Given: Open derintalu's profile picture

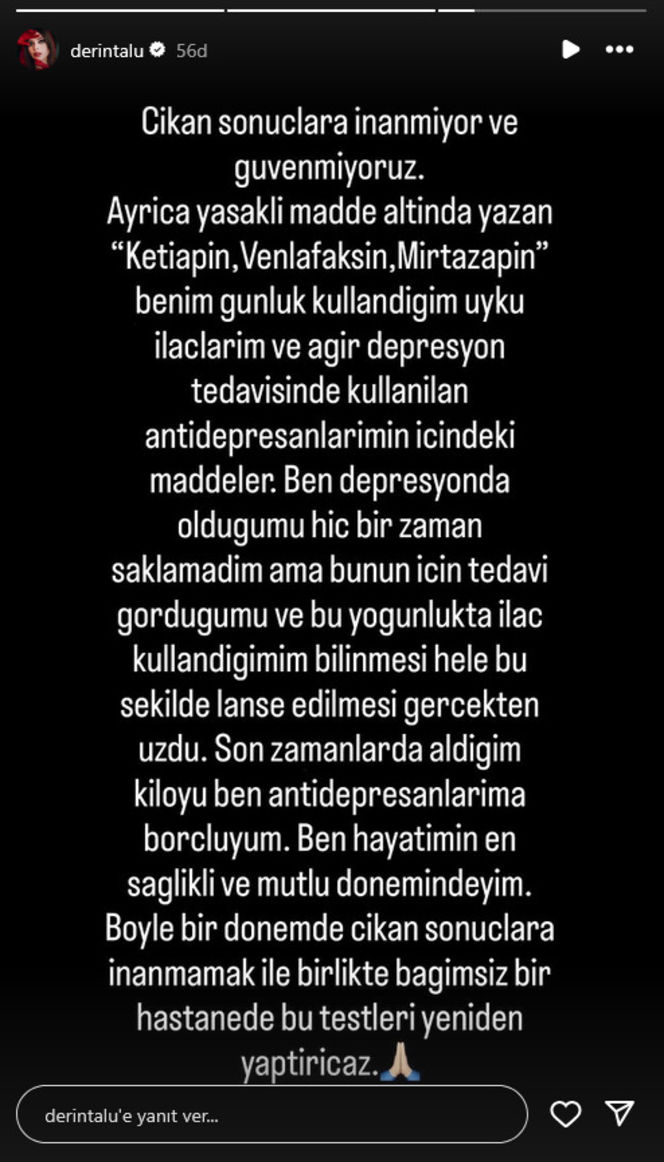Looking at the screenshot, I should click(x=37, y=50).
